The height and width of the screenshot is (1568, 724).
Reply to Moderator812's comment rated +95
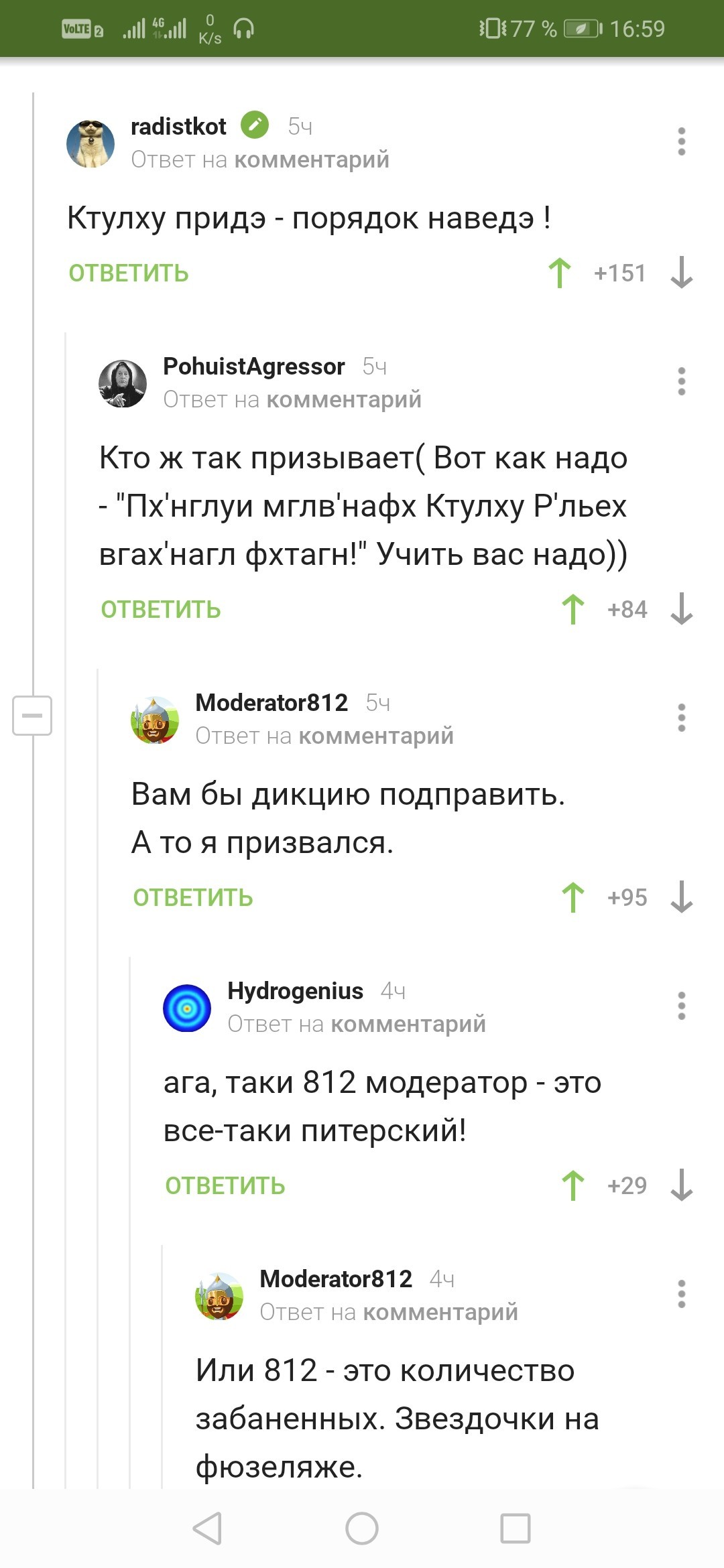193,898
